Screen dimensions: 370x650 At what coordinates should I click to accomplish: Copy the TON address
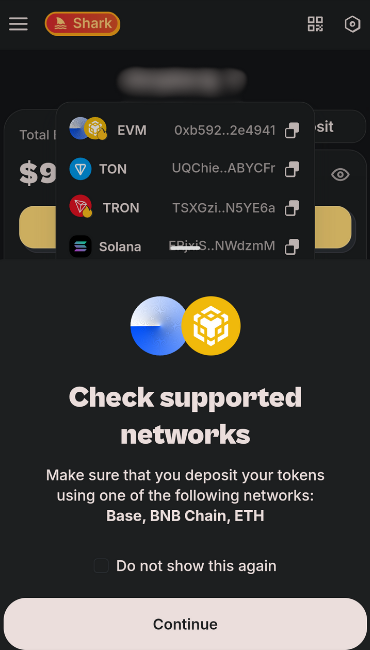[292, 169]
